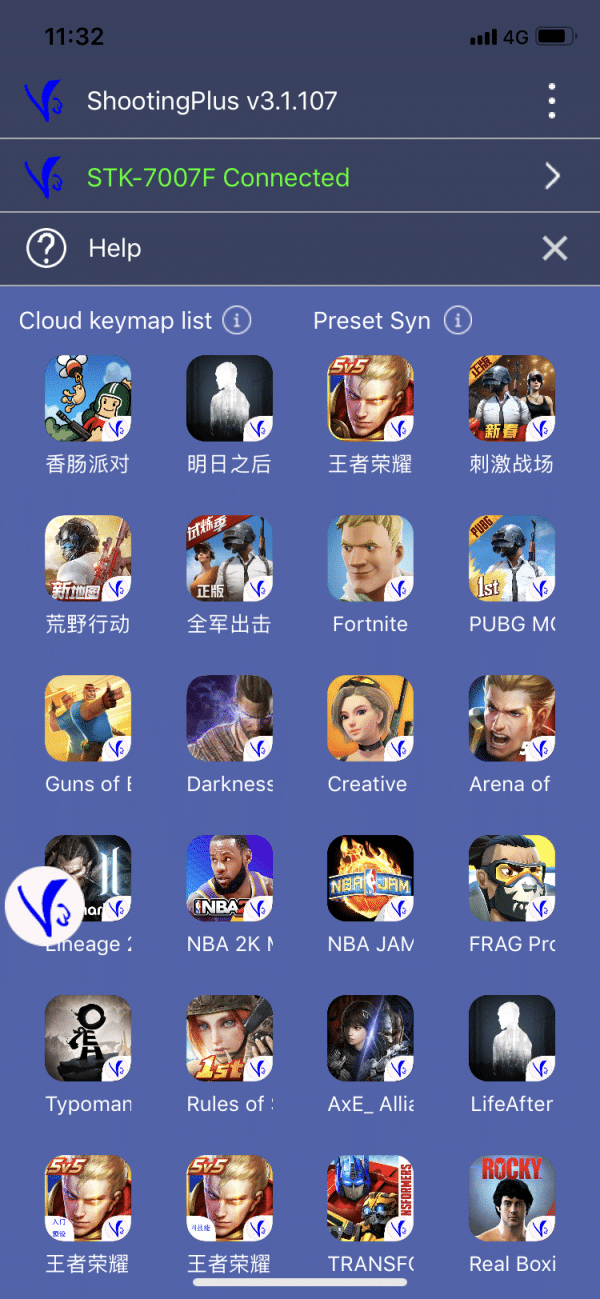Show info about Preset Syn
This screenshot has height=1299, width=600.
(457, 321)
